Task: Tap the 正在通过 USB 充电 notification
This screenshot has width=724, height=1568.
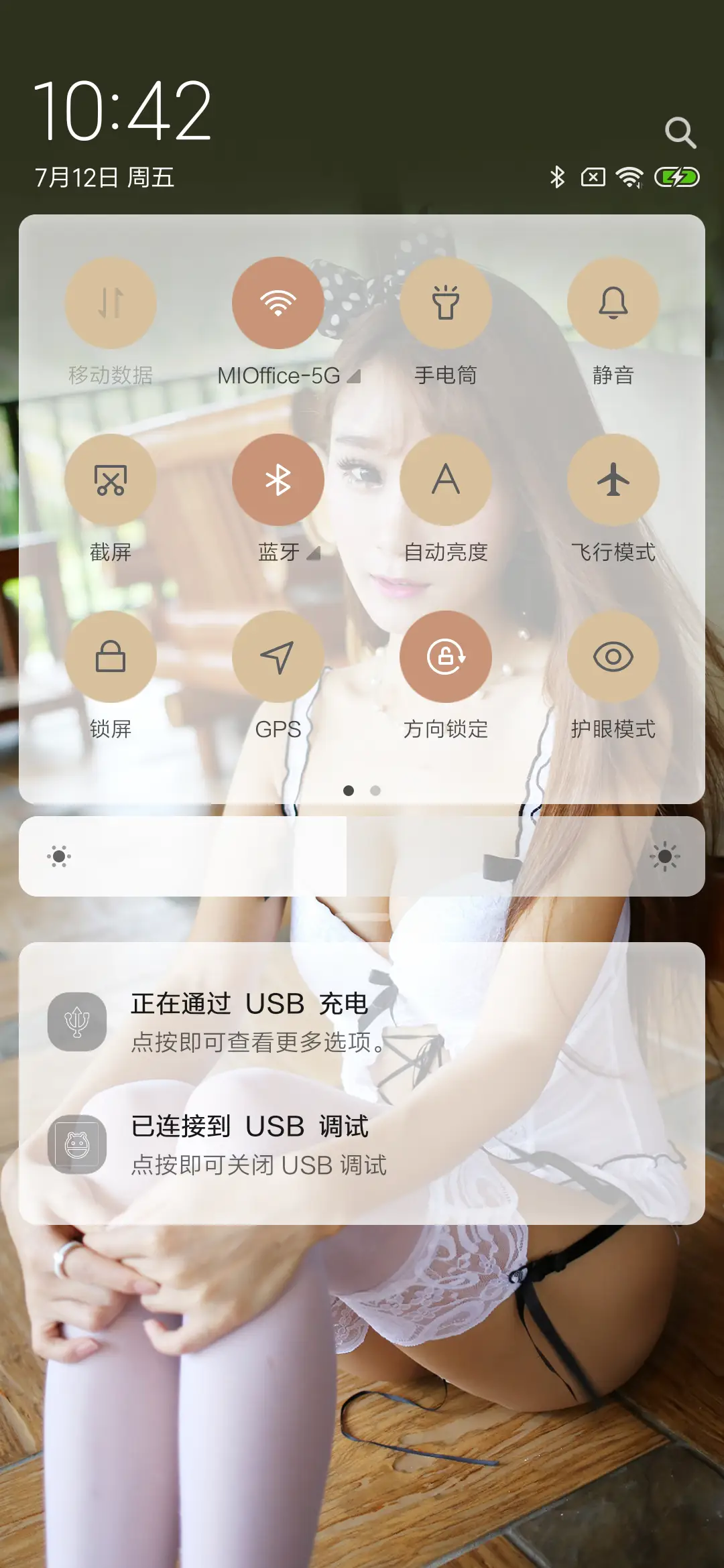Action: pyautogui.click(x=249, y=1005)
